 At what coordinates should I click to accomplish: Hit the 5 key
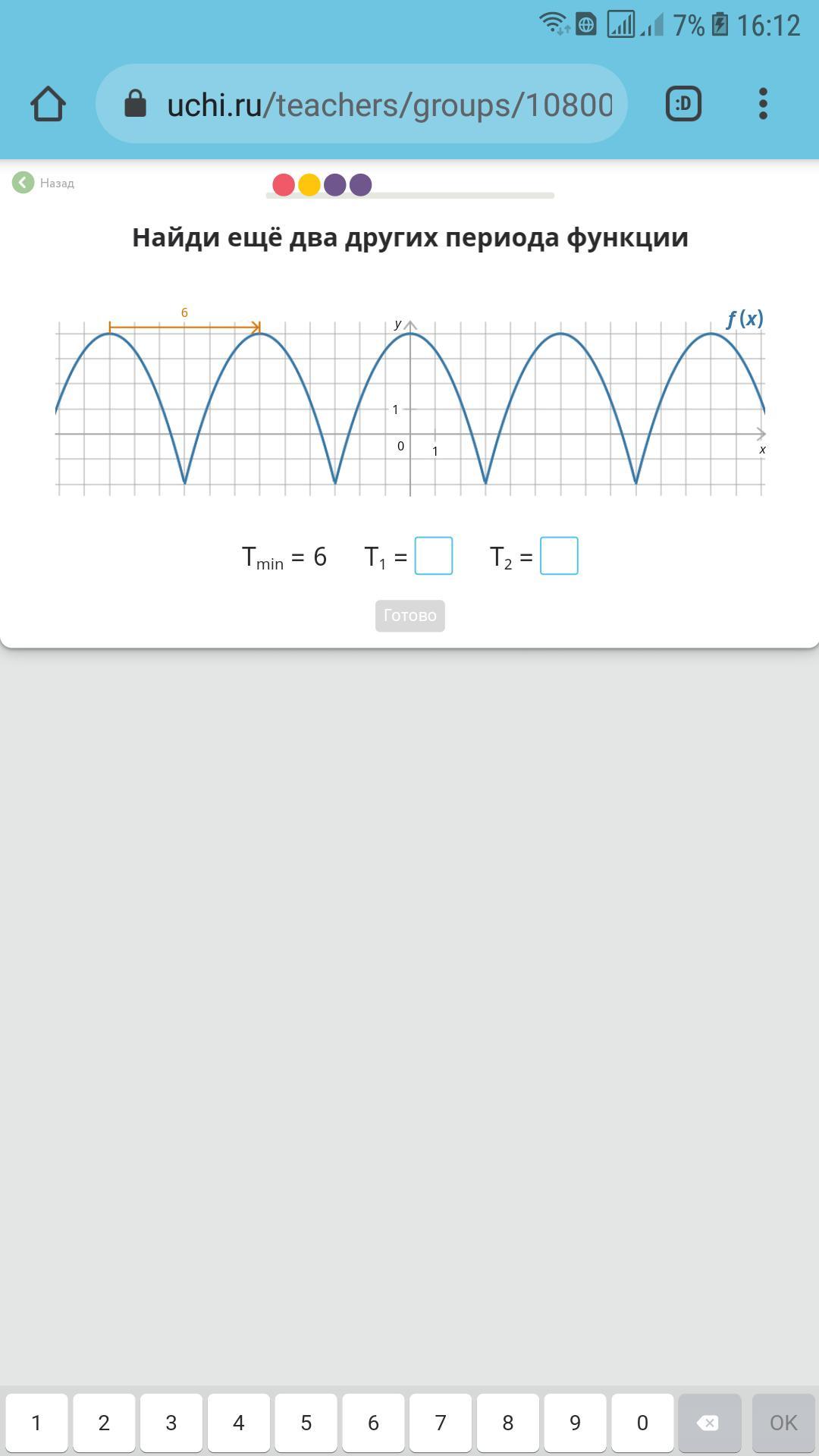(x=306, y=1423)
